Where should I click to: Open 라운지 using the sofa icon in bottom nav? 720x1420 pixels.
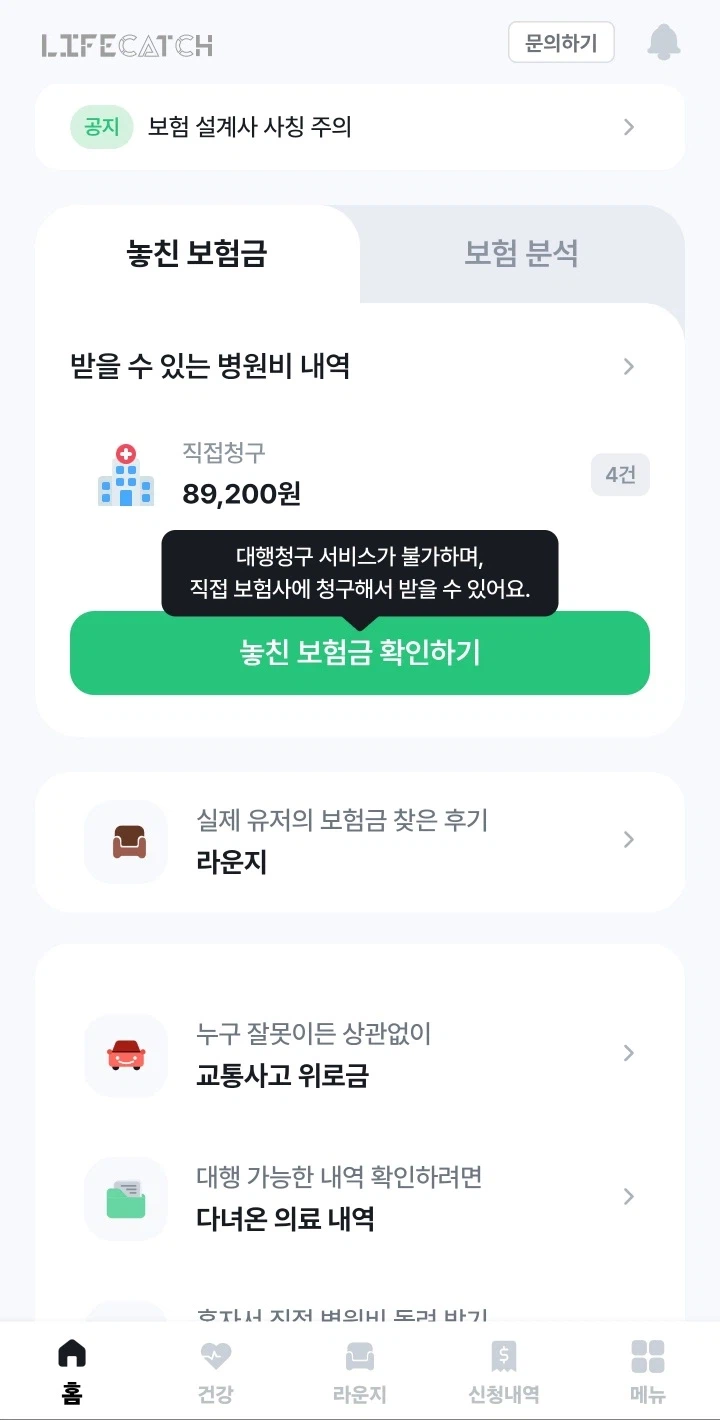click(x=360, y=1354)
